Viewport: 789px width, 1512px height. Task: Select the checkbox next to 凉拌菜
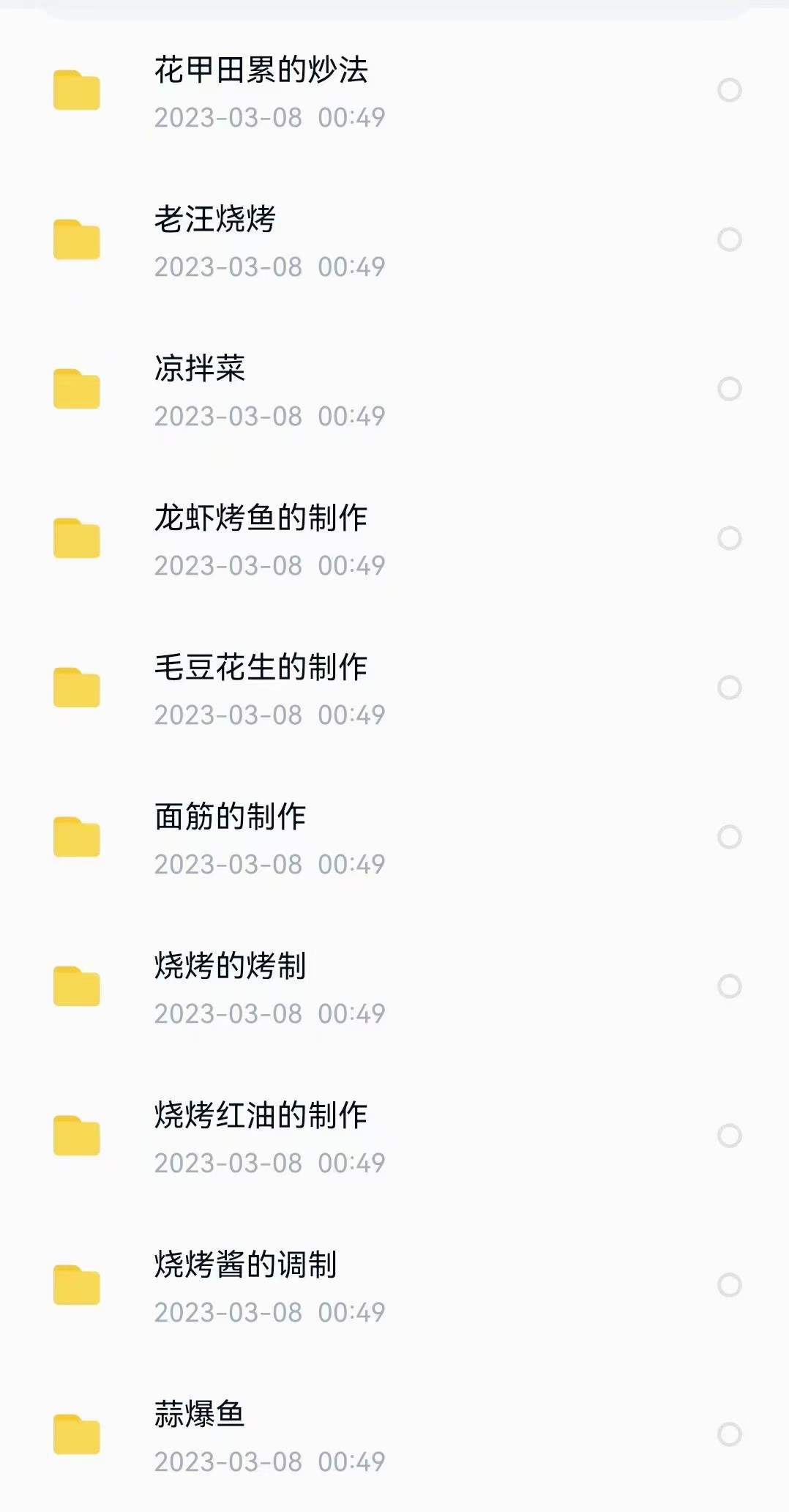[728, 388]
